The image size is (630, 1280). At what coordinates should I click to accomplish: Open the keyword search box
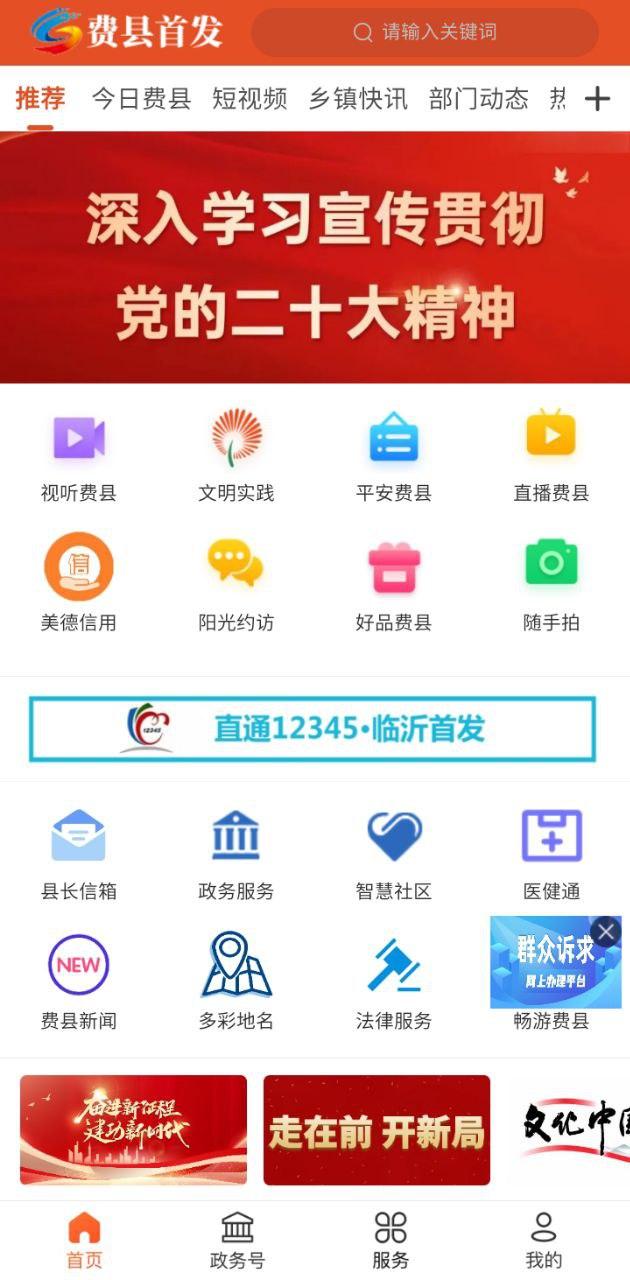(425, 32)
